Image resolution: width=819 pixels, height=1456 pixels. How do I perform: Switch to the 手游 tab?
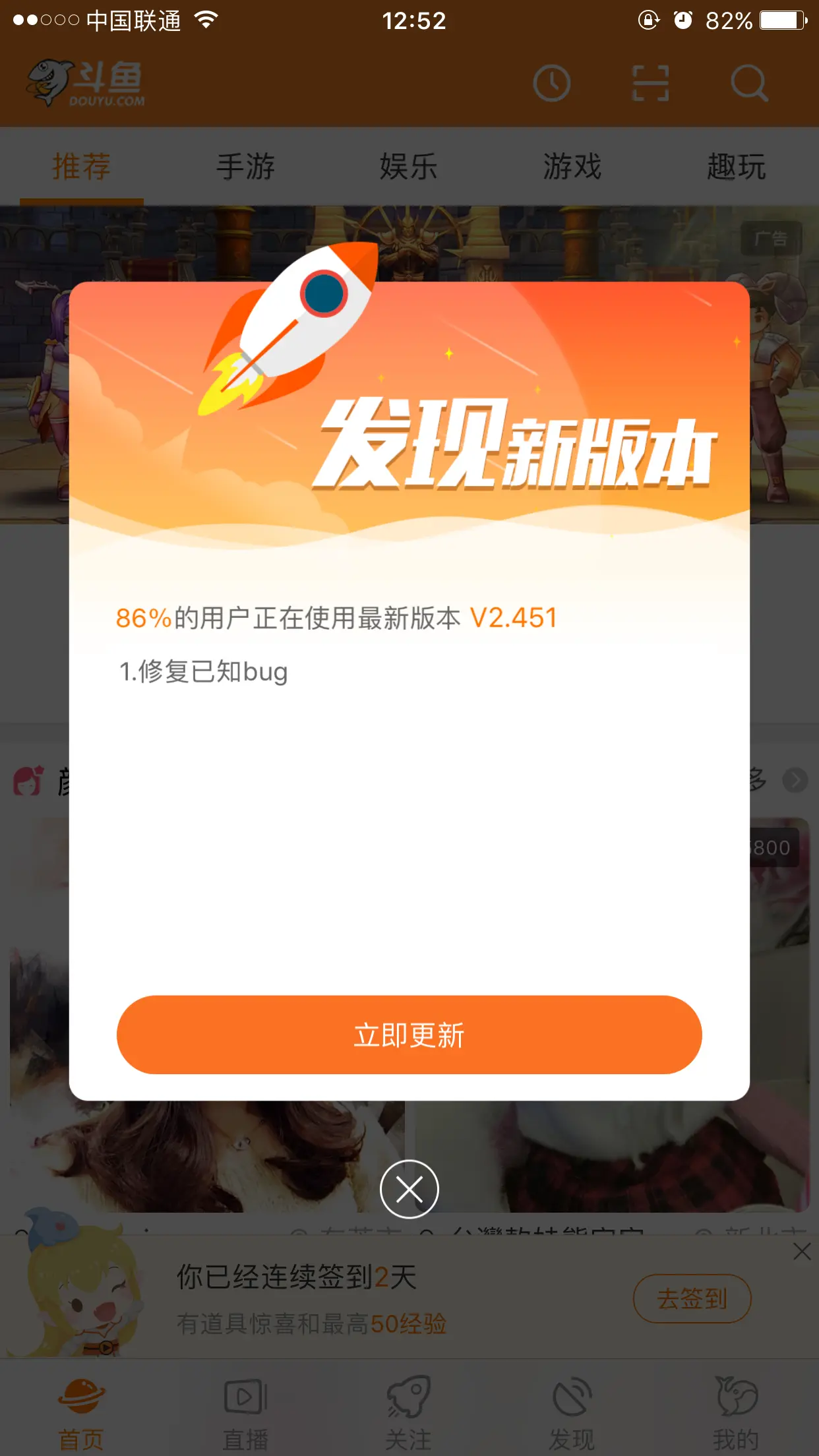point(245,166)
